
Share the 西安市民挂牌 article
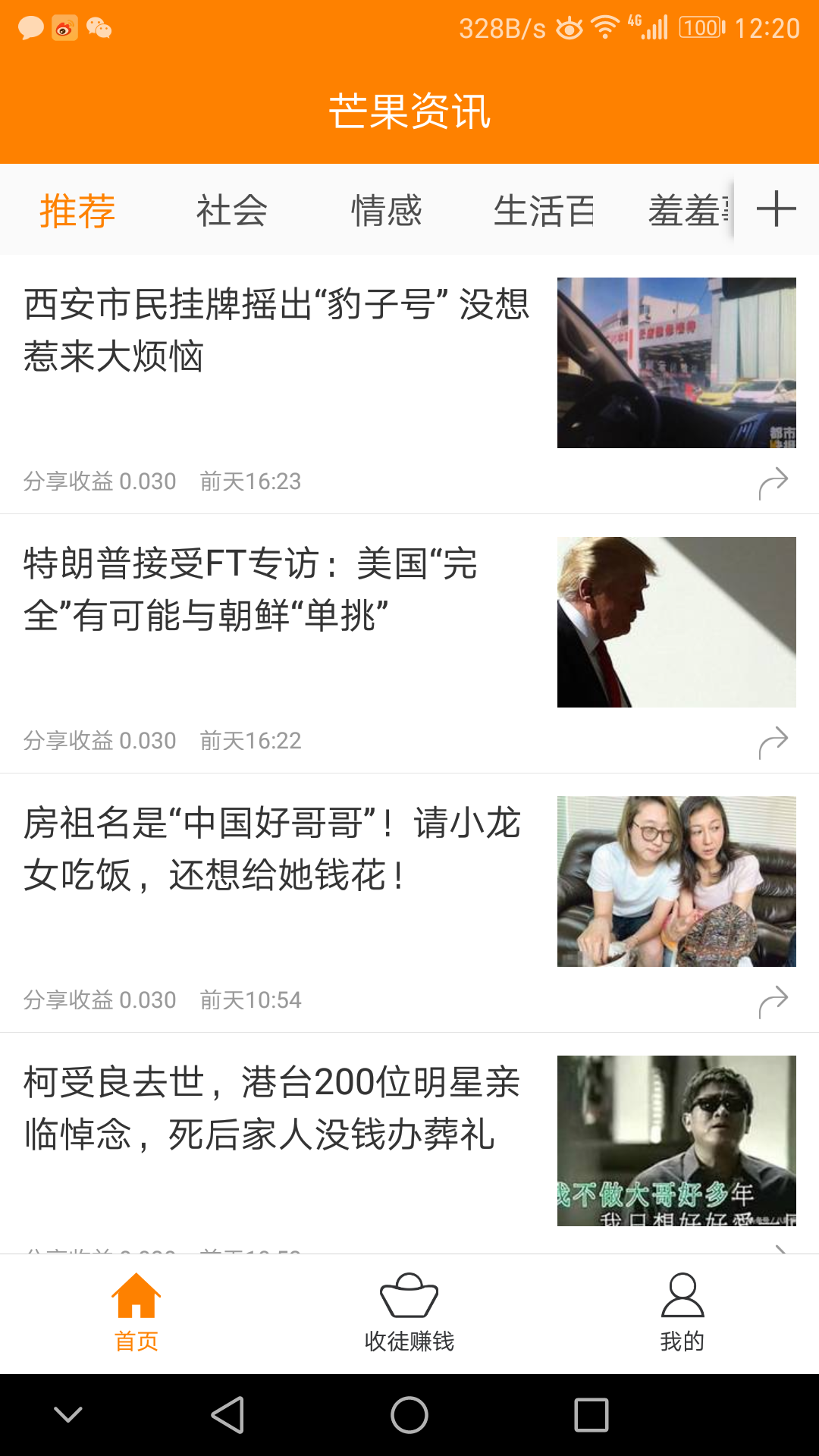coord(773,482)
